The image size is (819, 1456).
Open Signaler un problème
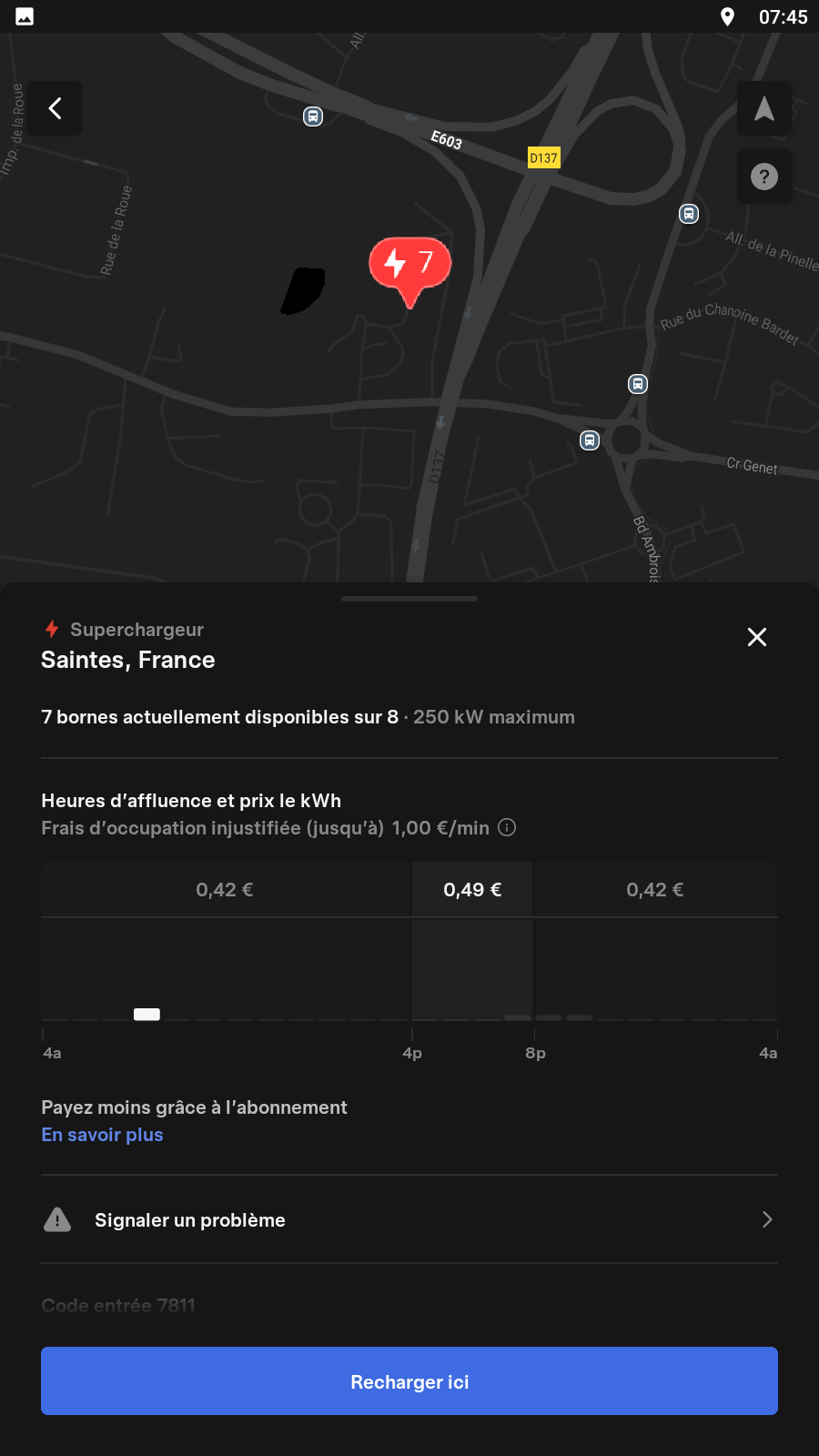(x=409, y=1219)
